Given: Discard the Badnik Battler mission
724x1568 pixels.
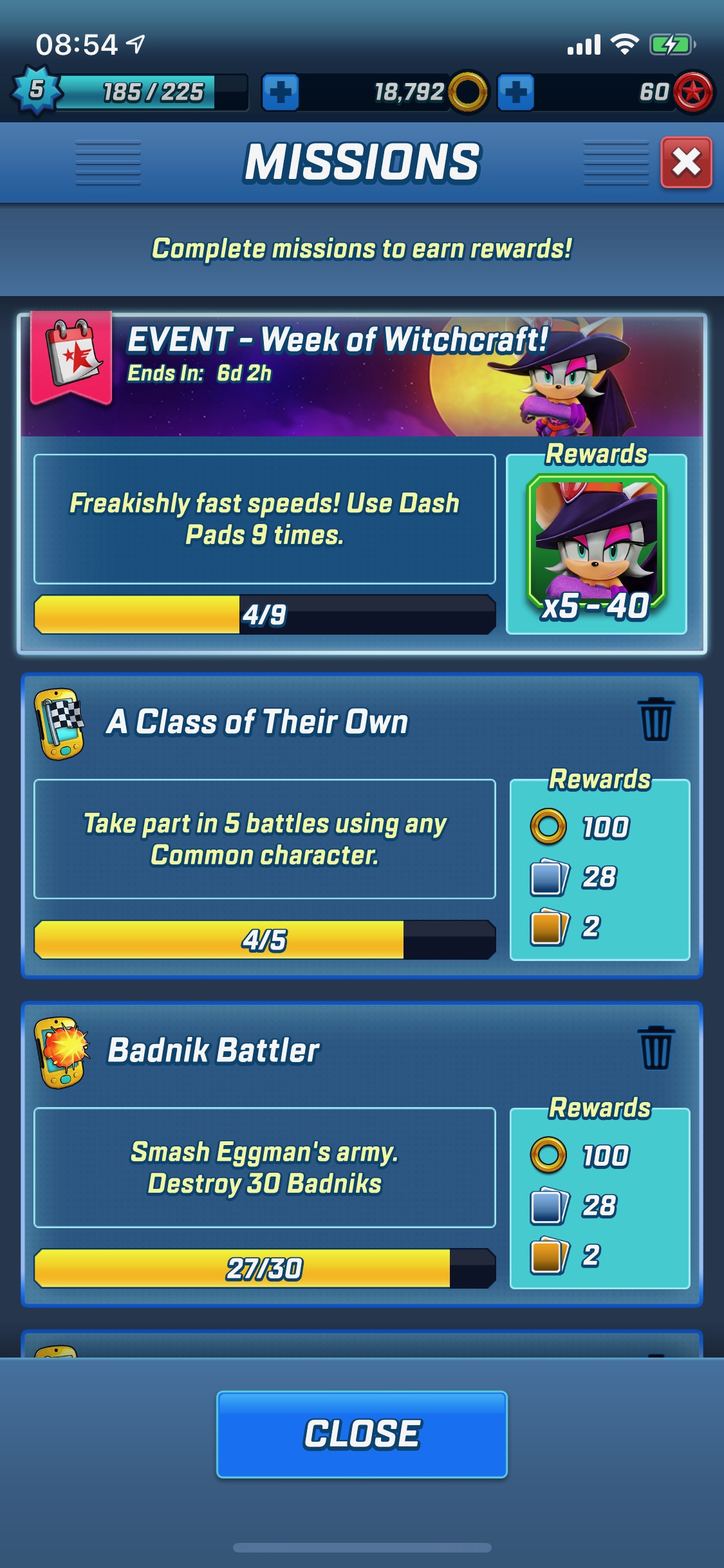Looking at the screenshot, I should pyautogui.click(x=656, y=1048).
